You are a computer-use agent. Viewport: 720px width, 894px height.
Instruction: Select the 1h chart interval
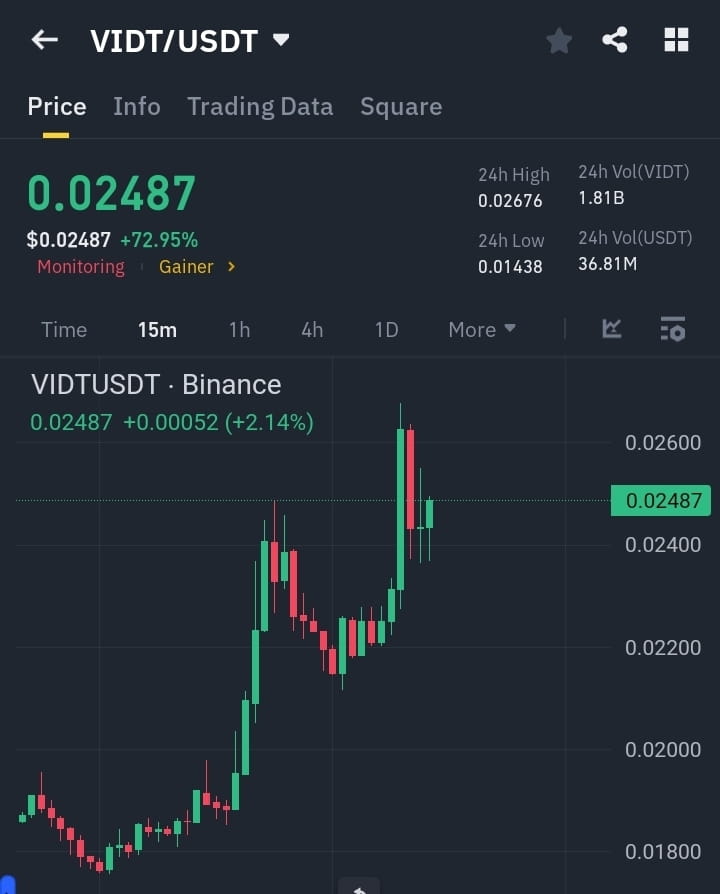[x=239, y=329]
